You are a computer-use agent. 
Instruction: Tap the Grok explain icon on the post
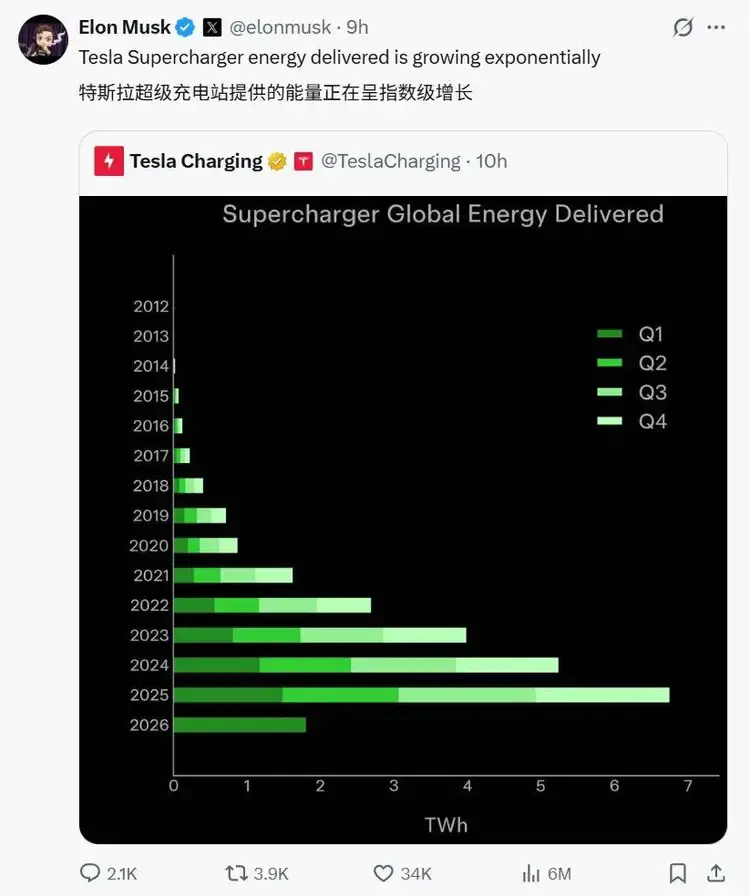coord(683,28)
